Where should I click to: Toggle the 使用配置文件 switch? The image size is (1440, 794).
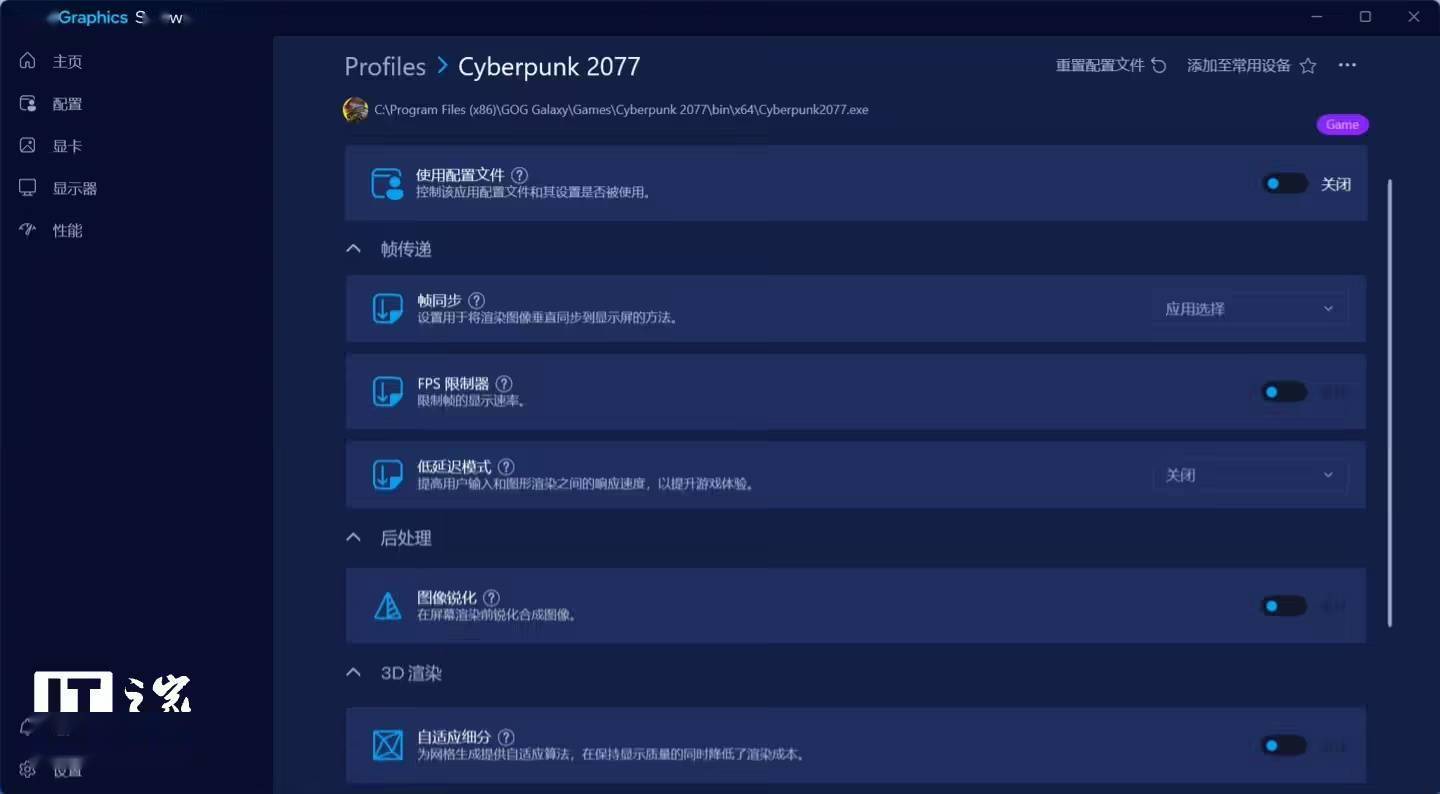[1284, 184]
